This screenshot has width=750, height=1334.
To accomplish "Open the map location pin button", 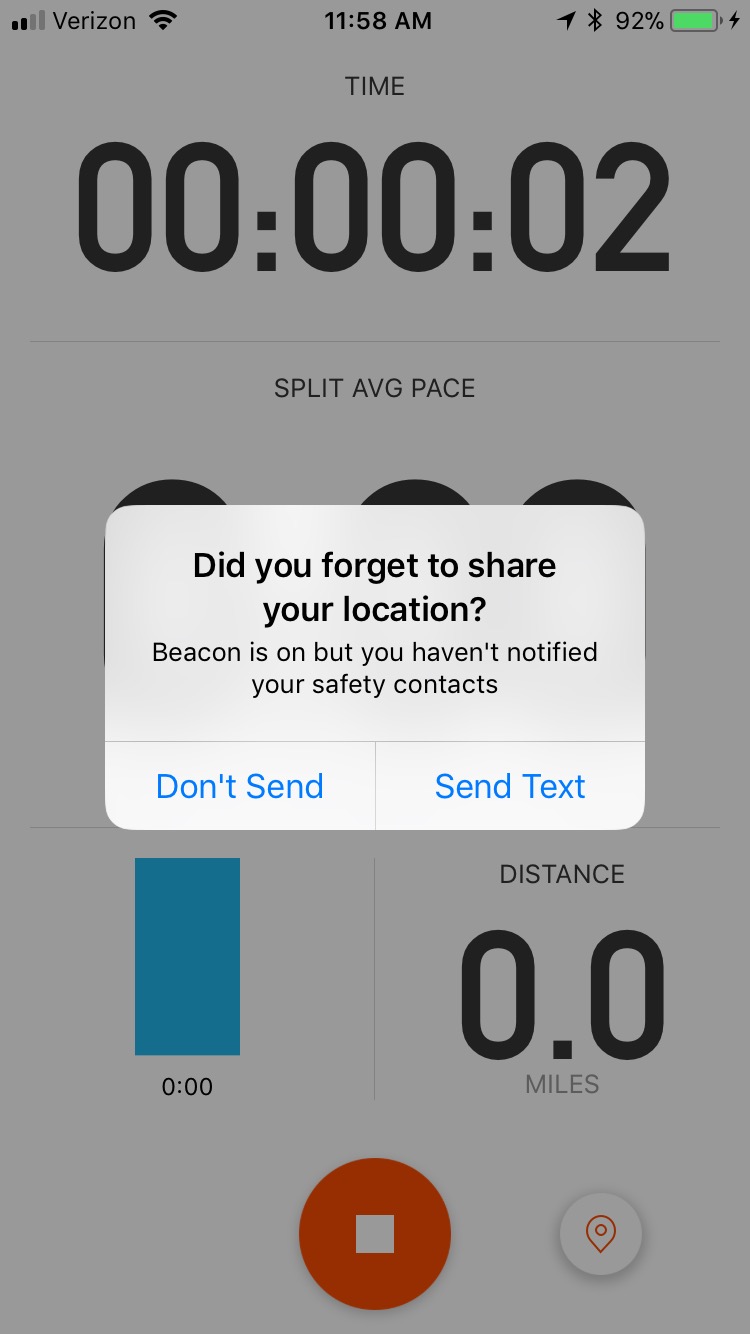I will click(x=600, y=1234).
